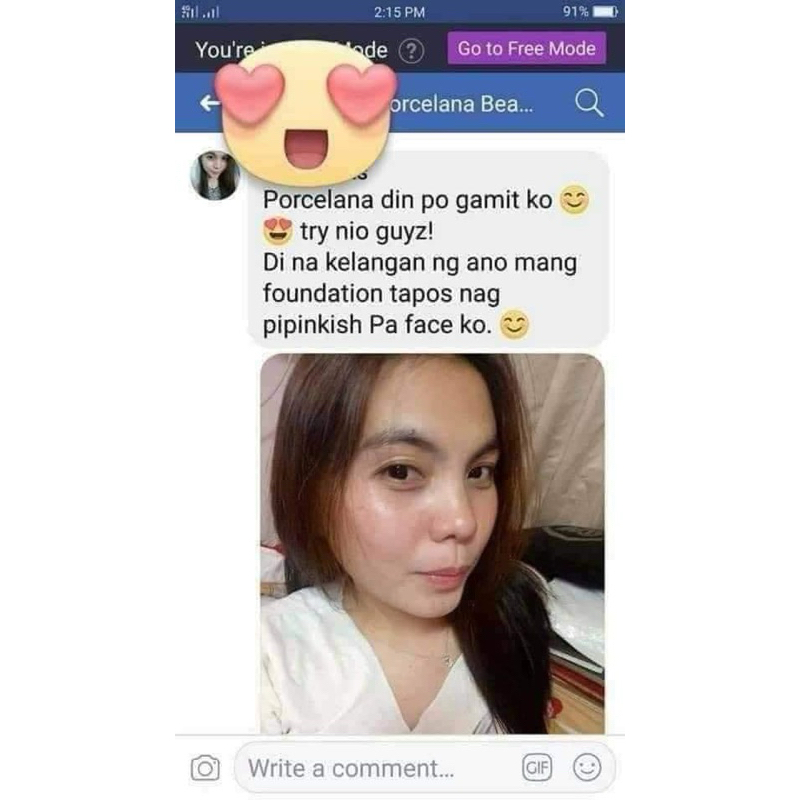Go back with the arrow icon
Screen dimensions: 800x800
pyautogui.click(x=209, y=104)
